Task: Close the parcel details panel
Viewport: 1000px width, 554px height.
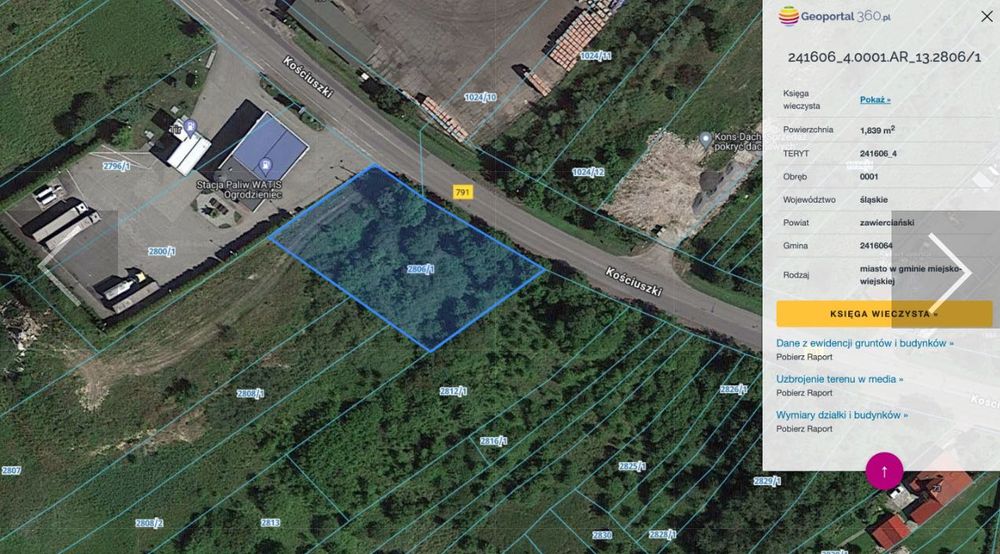Action: pyautogui.click(x=987, y=16)
